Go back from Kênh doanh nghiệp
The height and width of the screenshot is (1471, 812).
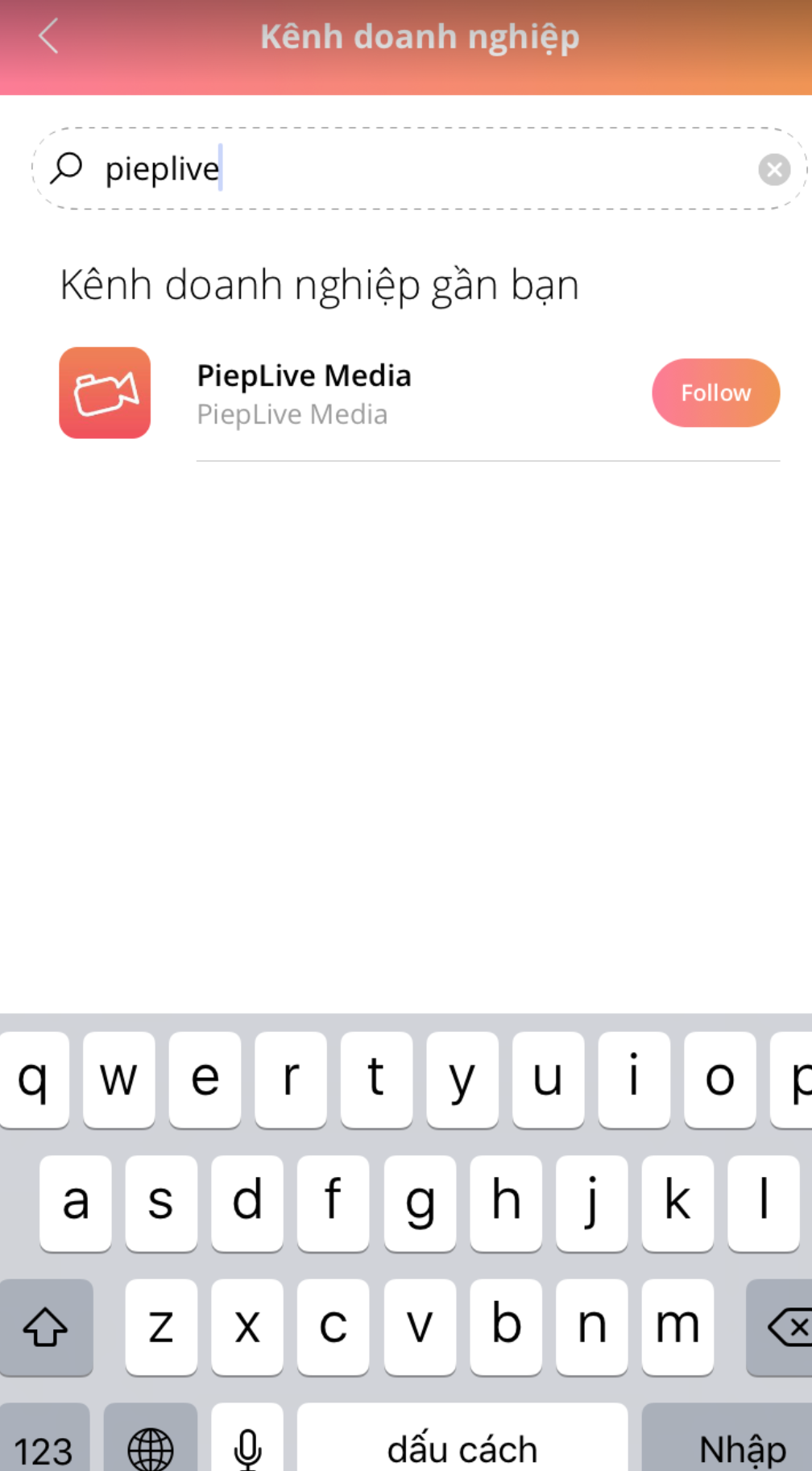pyautogui.click(x=48, y=37)
